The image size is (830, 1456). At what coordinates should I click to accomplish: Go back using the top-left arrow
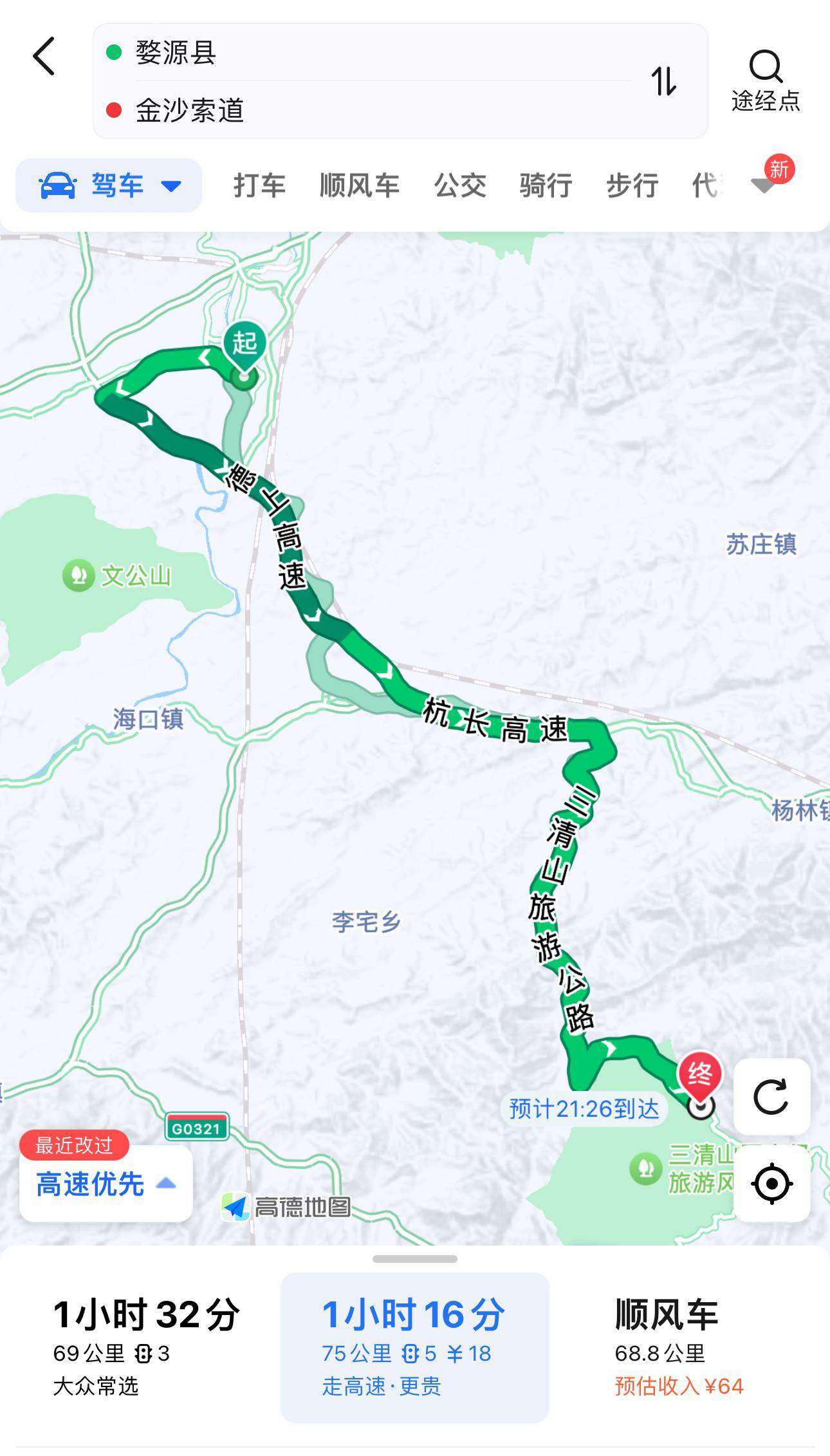[x=44, y=57]
